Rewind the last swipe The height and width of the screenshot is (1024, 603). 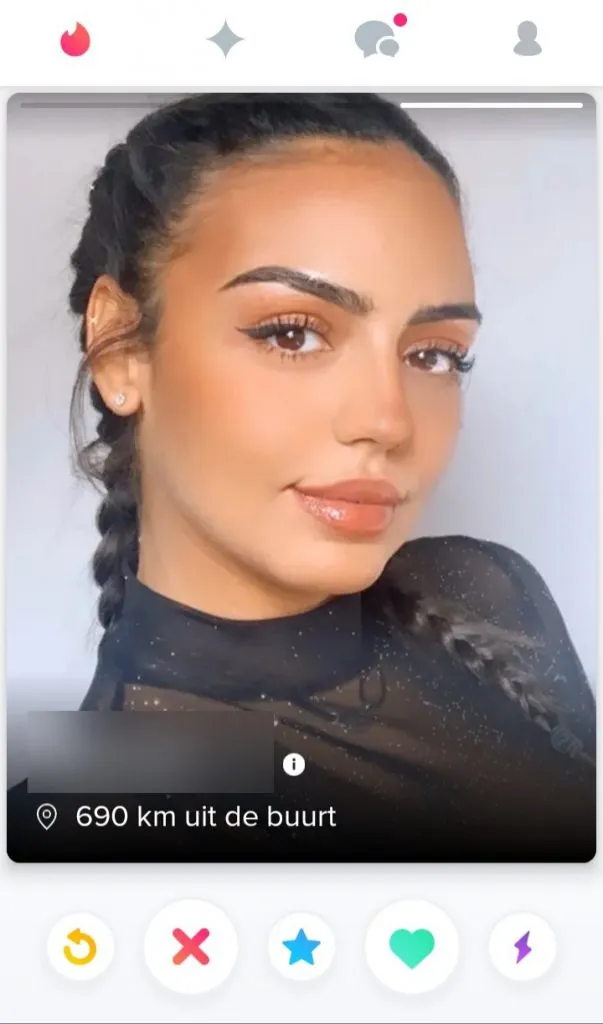pyautogui.click(x=80, y=946)
